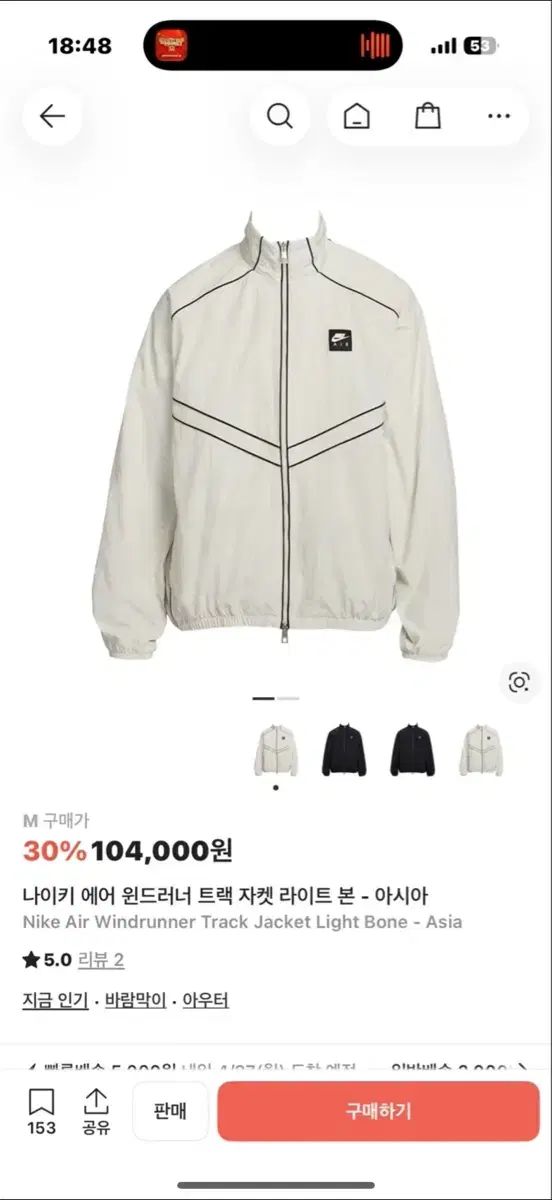Share this product via 공유
552x1200 pixels.
coord(96,1112)
